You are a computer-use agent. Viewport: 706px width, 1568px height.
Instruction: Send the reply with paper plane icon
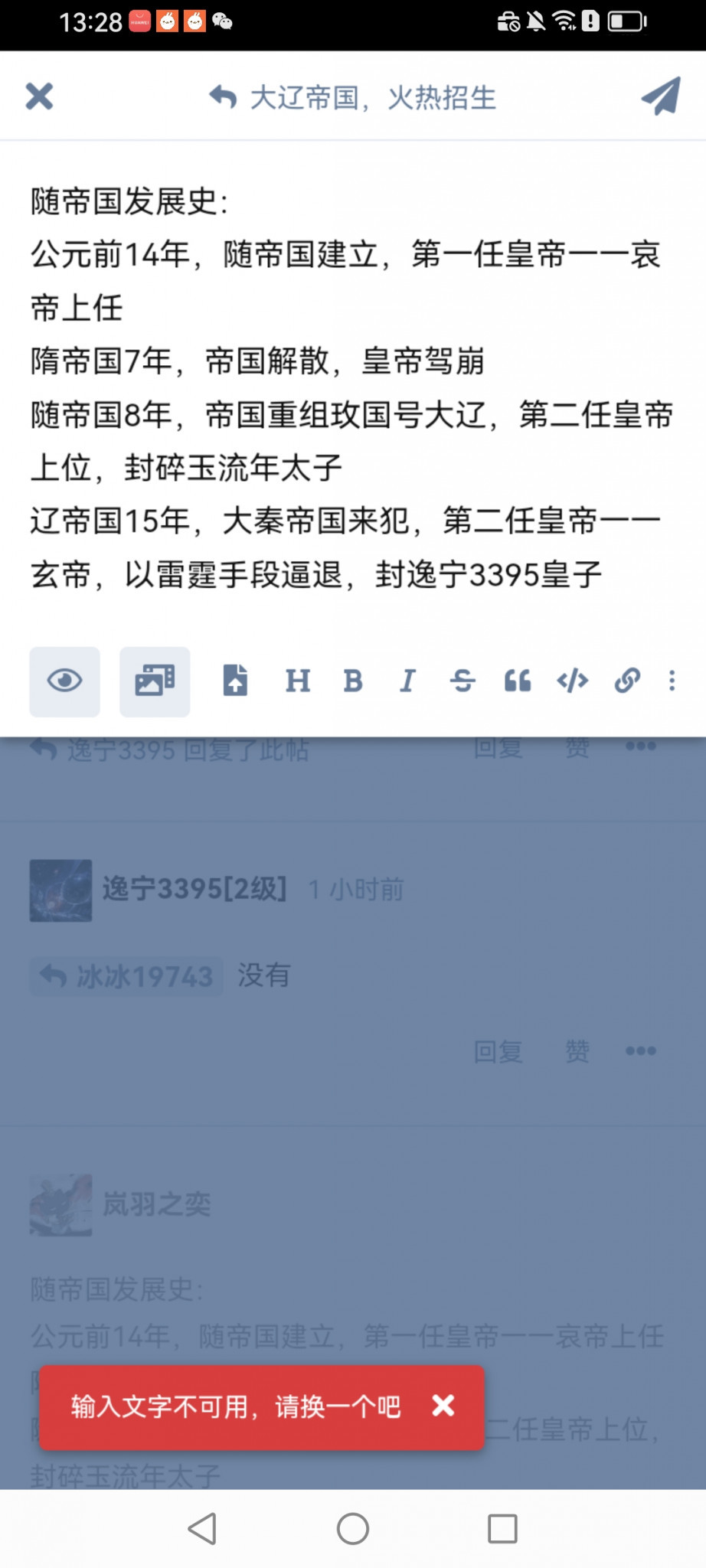click(x=661, y=96)
